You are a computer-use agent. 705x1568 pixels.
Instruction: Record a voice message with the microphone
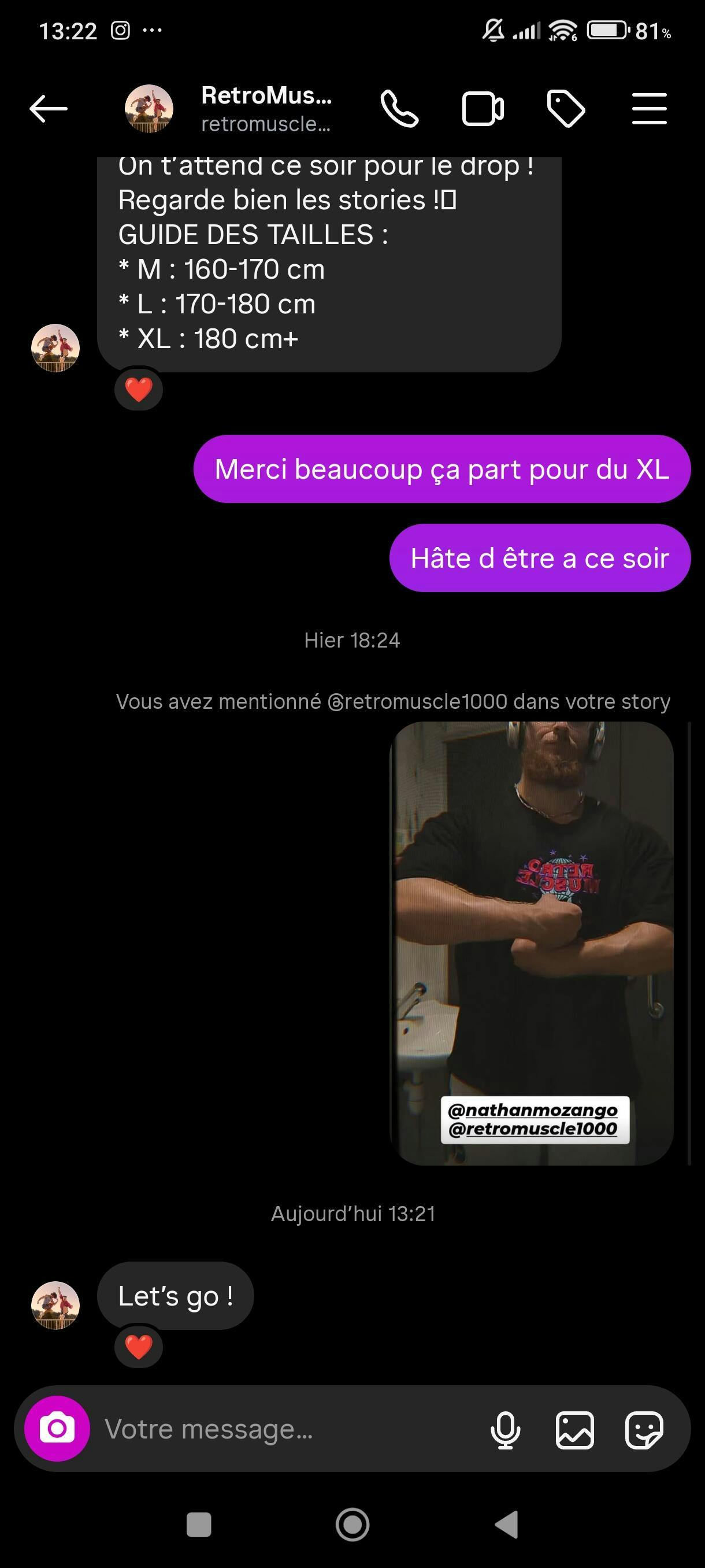click(x=506, y=1429)
